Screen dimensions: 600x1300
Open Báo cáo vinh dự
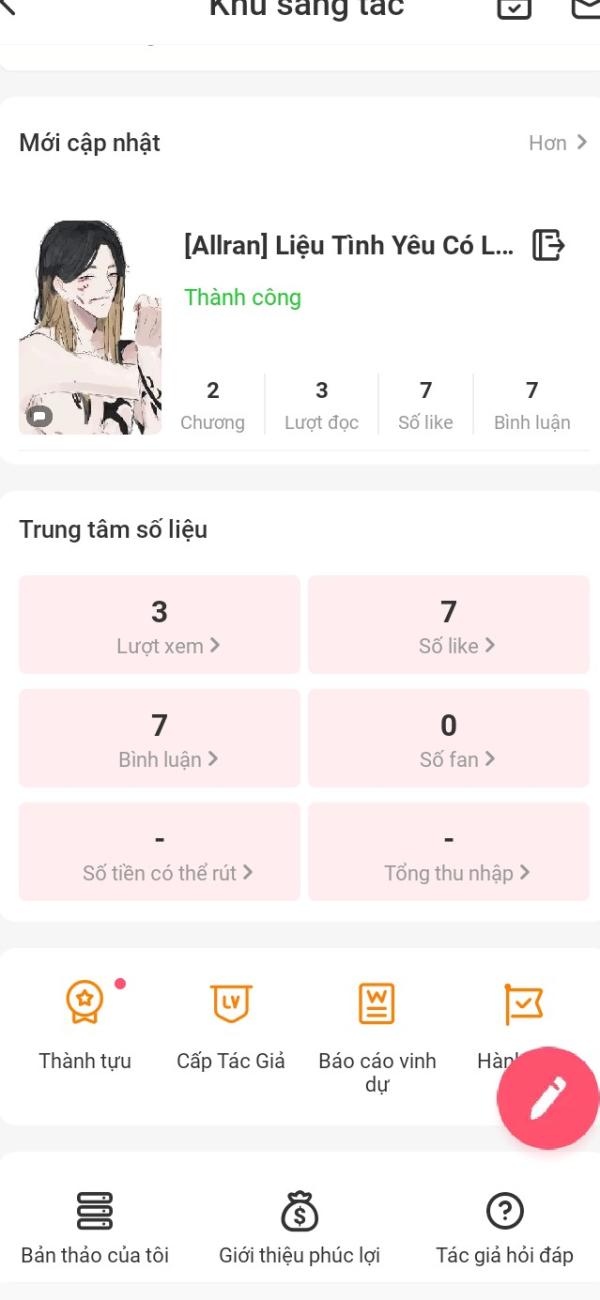(x=377, y=1030)
